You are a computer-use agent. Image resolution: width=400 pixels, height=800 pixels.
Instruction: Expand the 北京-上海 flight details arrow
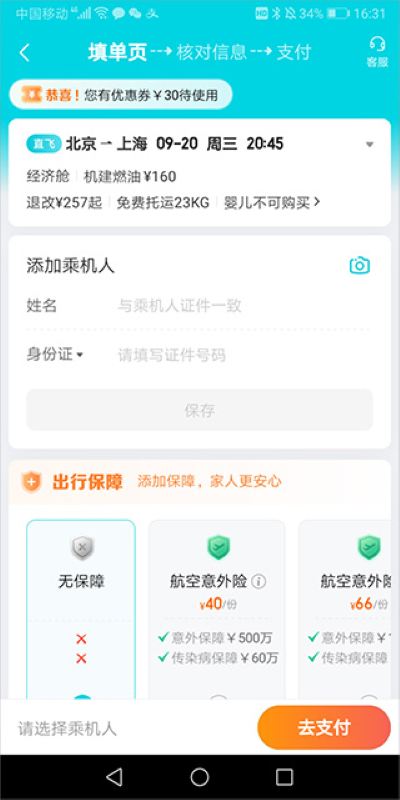pos(370,144)
